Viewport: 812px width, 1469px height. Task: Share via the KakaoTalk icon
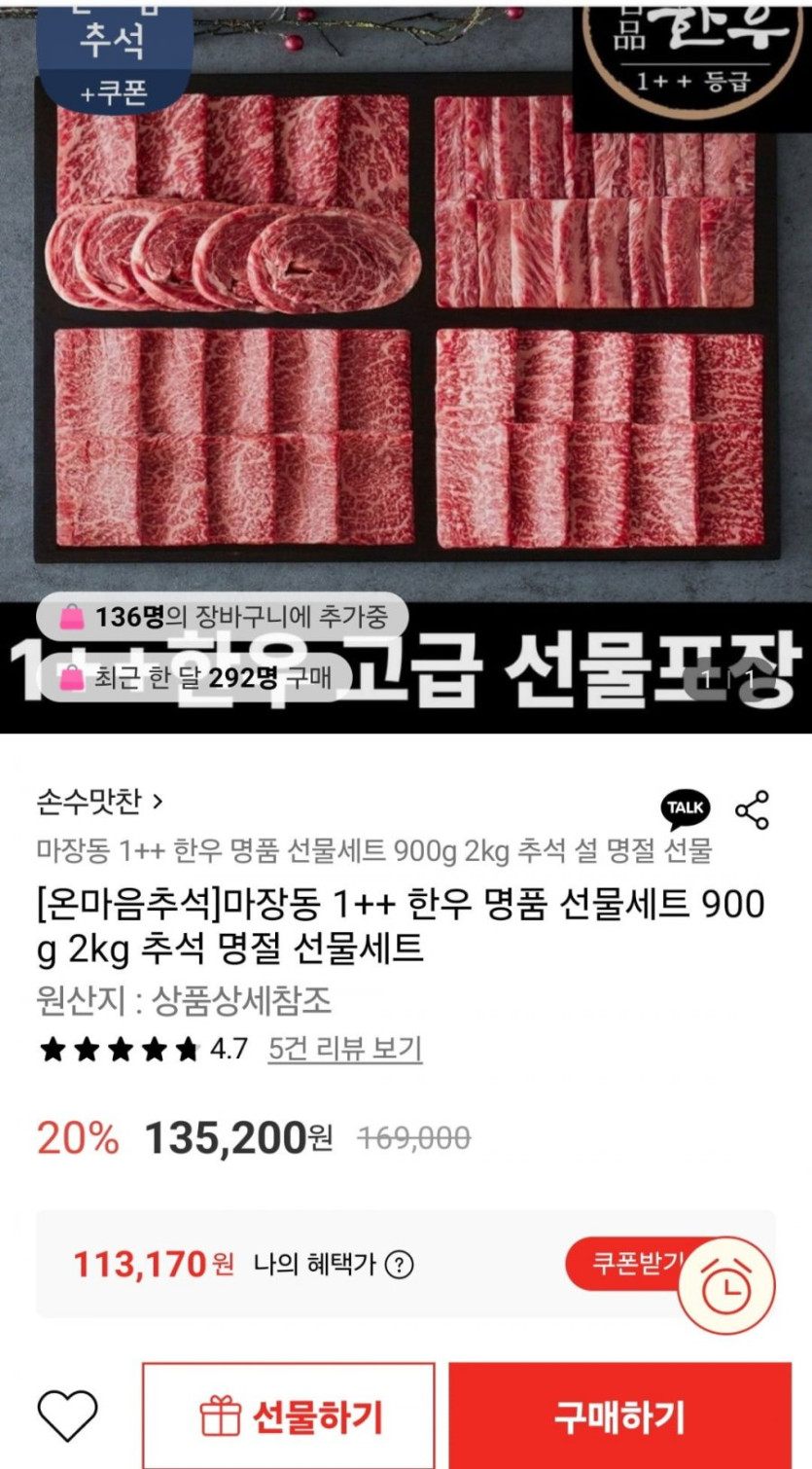pyautogui.click(x=686, y=808)
